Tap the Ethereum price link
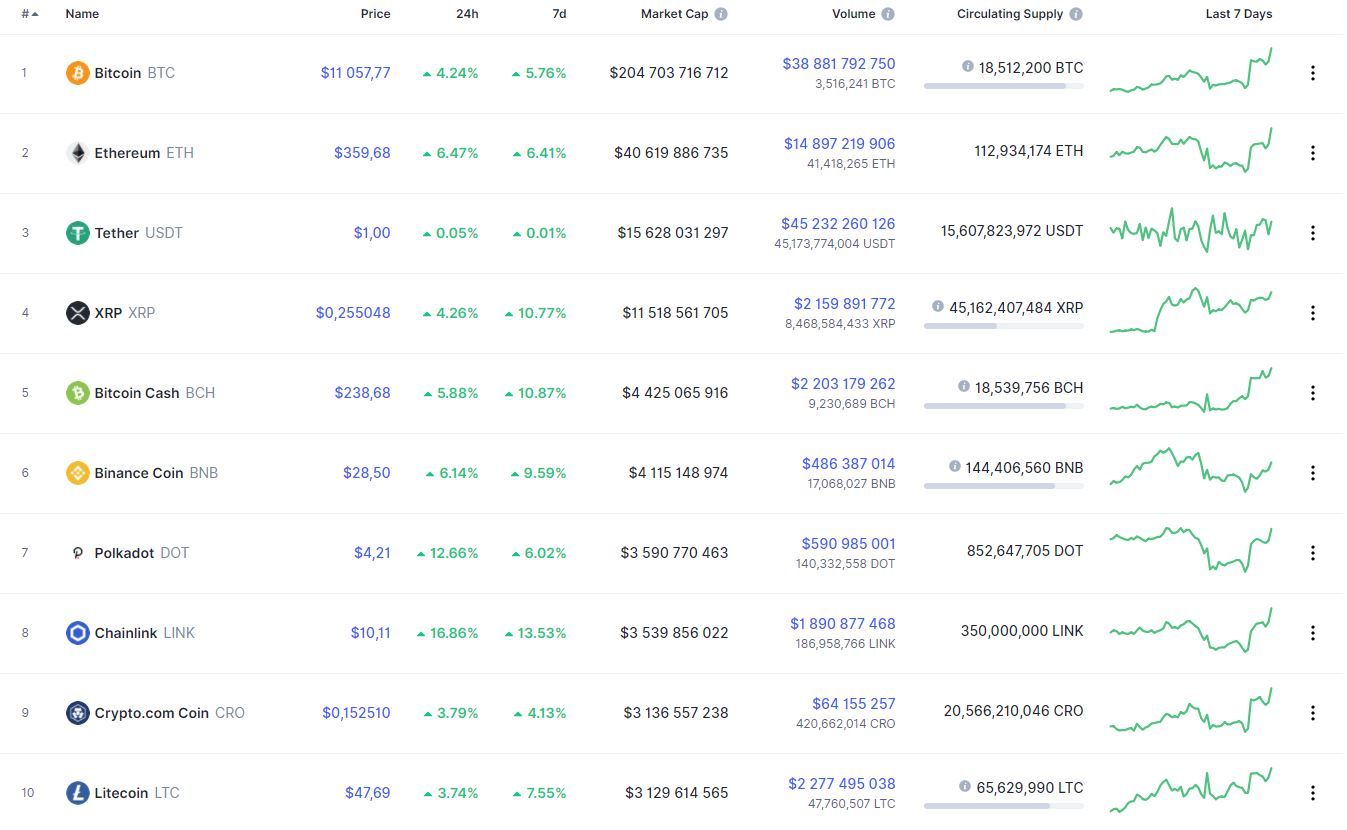The height and width of the screenshot is (830, 1347). pyautogui.click(x=362, y=153)
